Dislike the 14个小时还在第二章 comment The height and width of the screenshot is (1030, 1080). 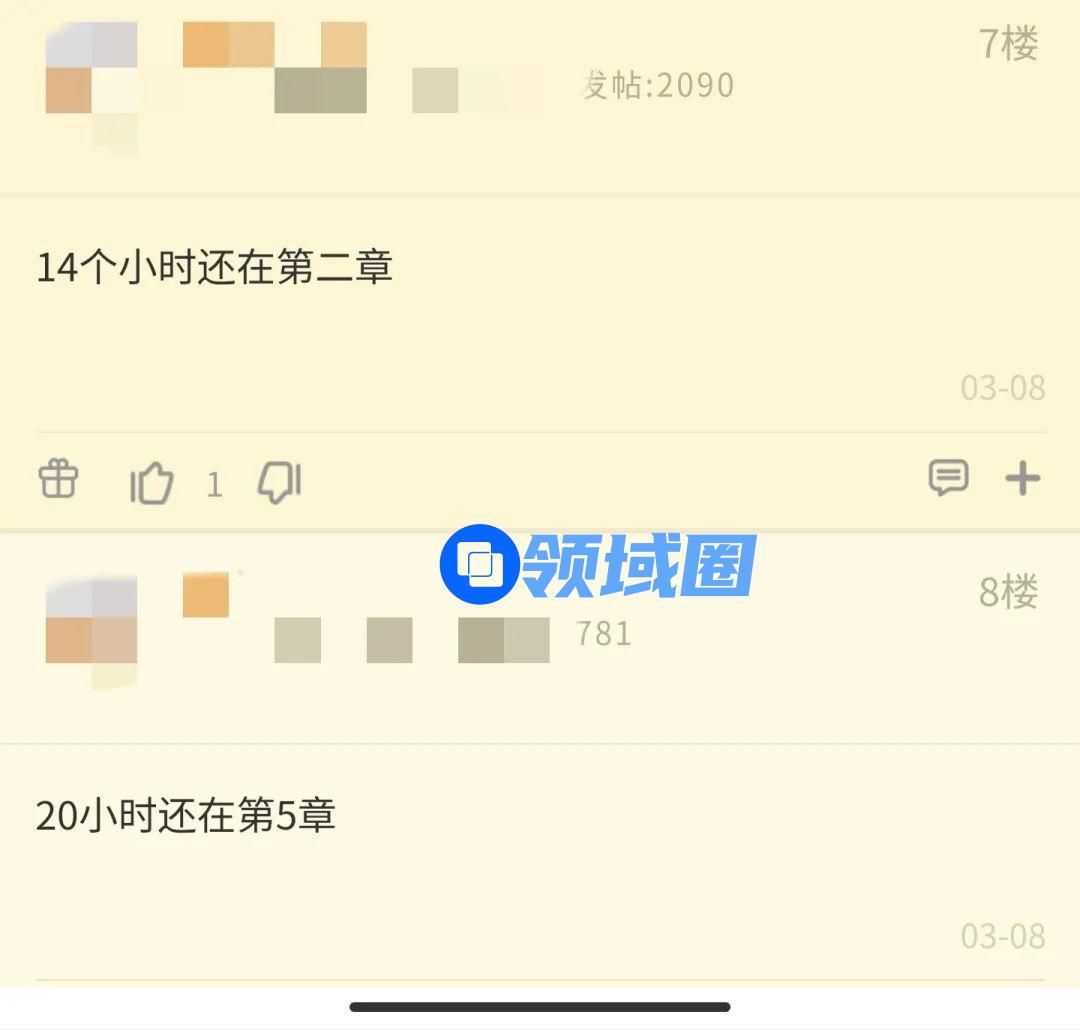pyautogui.click(x=280, y=482)
